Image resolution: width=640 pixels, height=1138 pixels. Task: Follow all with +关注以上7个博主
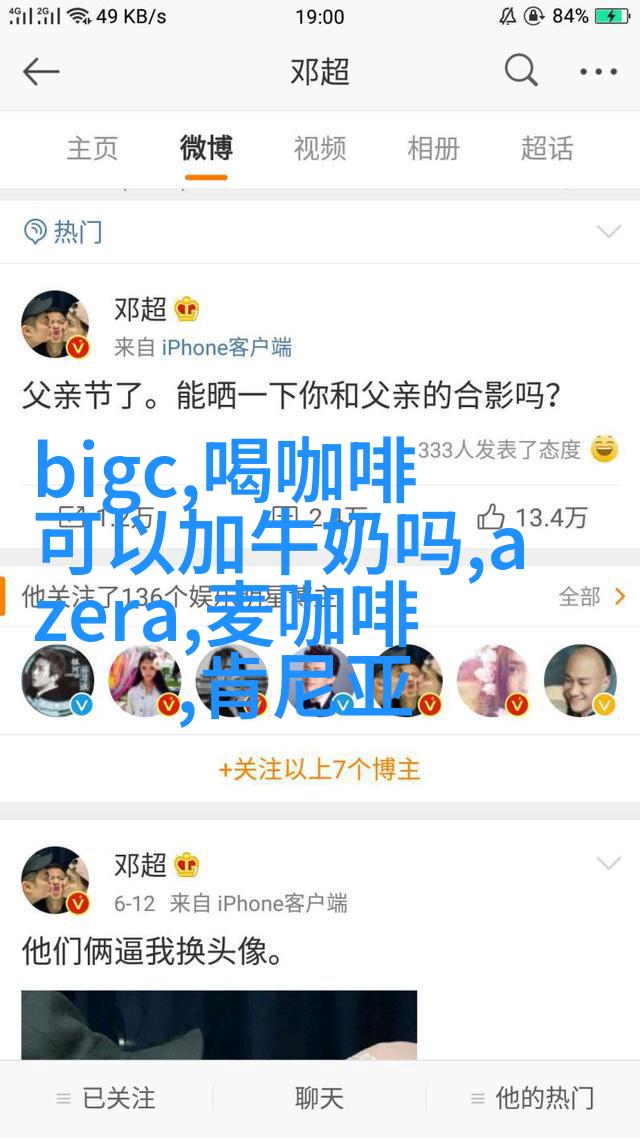coord(320,769)
